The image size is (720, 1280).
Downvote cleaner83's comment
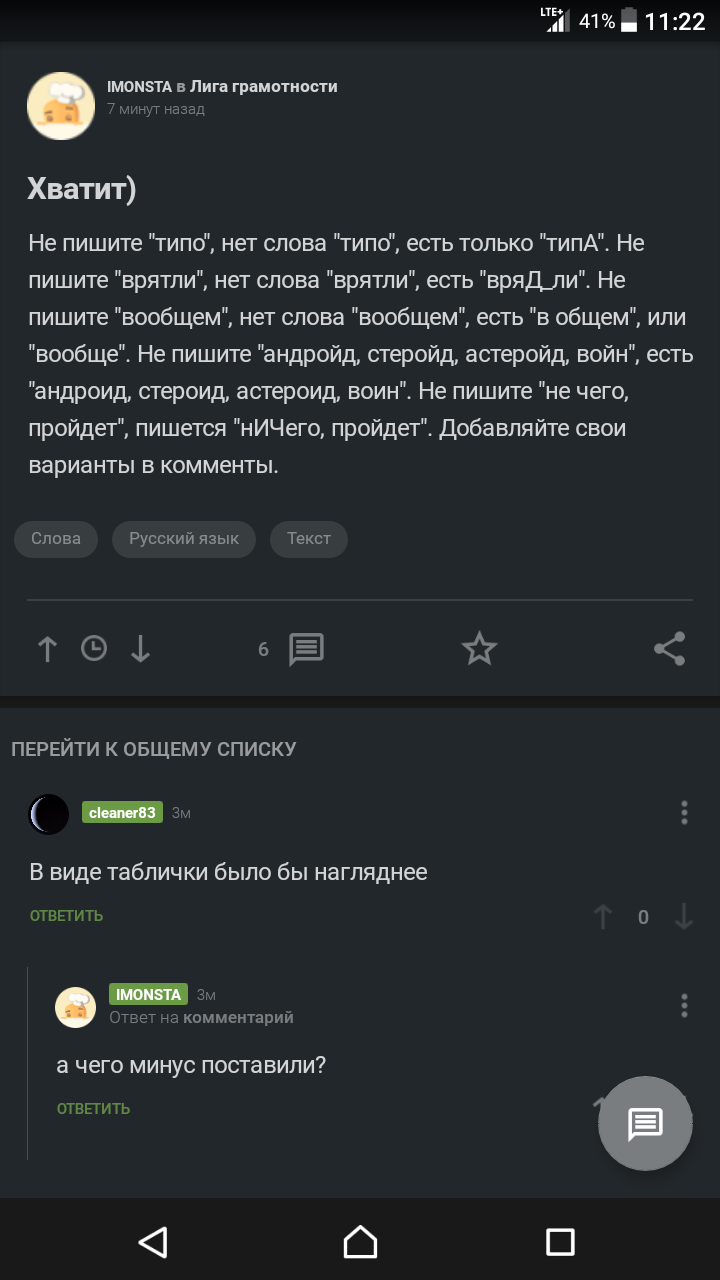pos(684,917)
